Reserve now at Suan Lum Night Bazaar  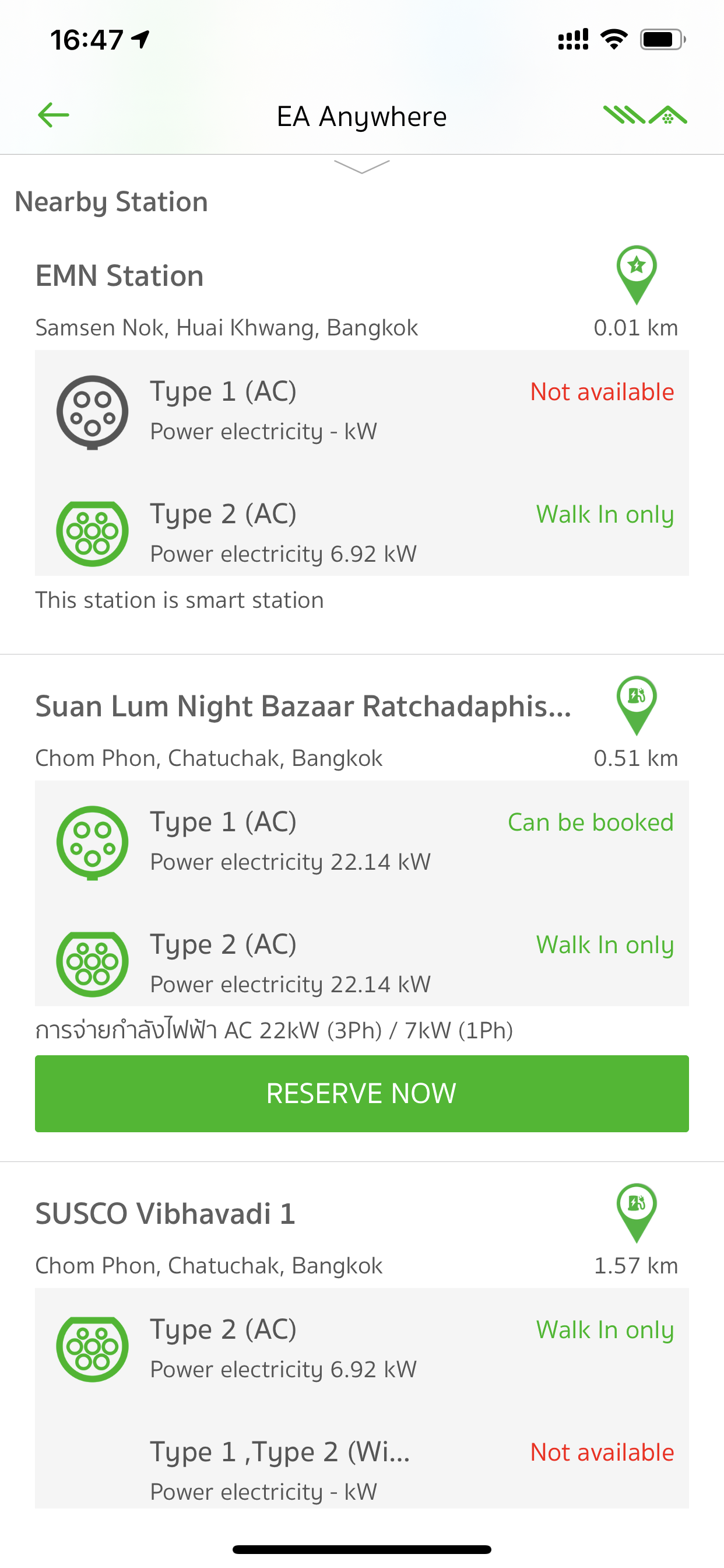click(362, 1093)
